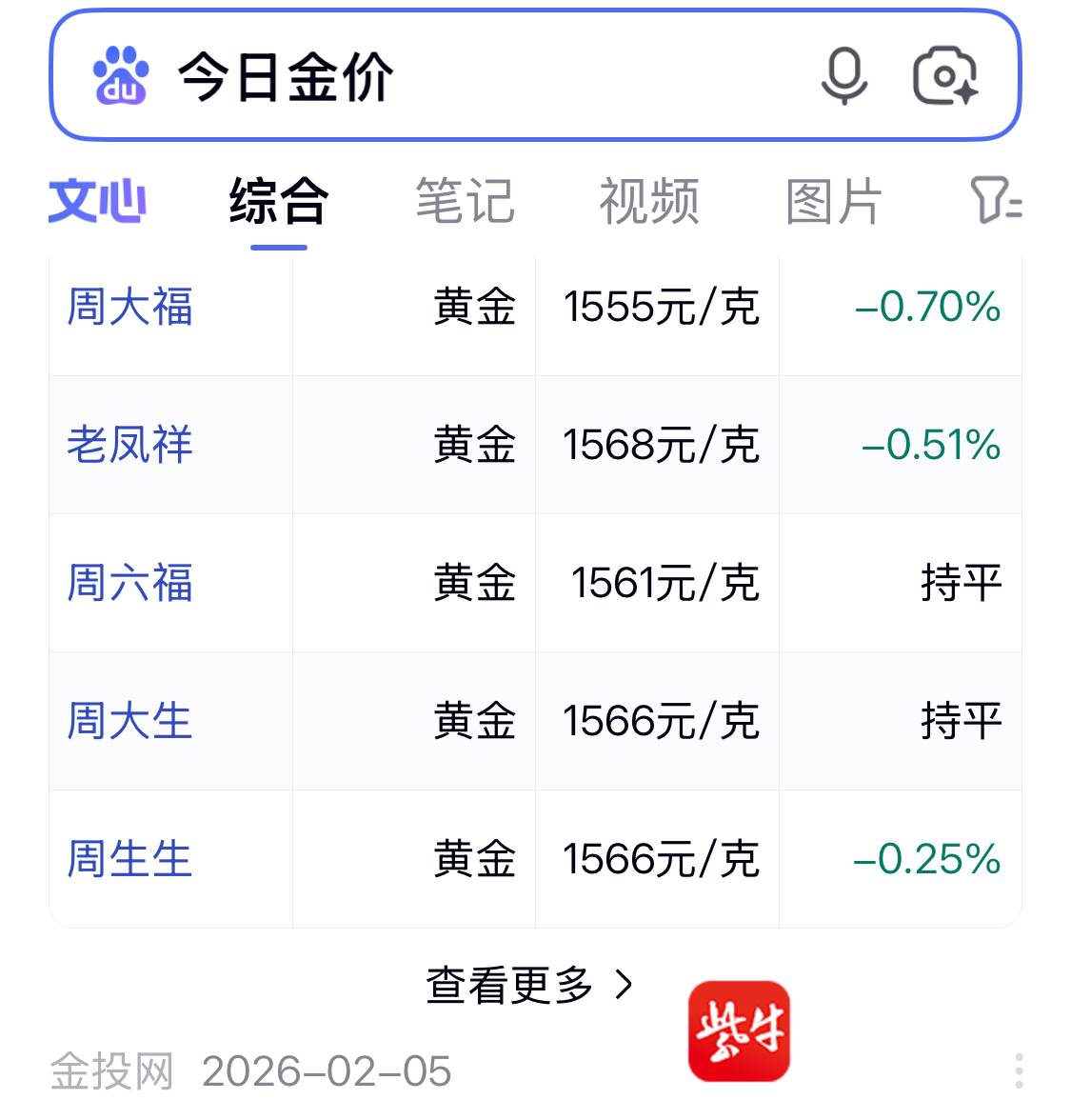Select the 综合 tab

[x=278, y=202]
